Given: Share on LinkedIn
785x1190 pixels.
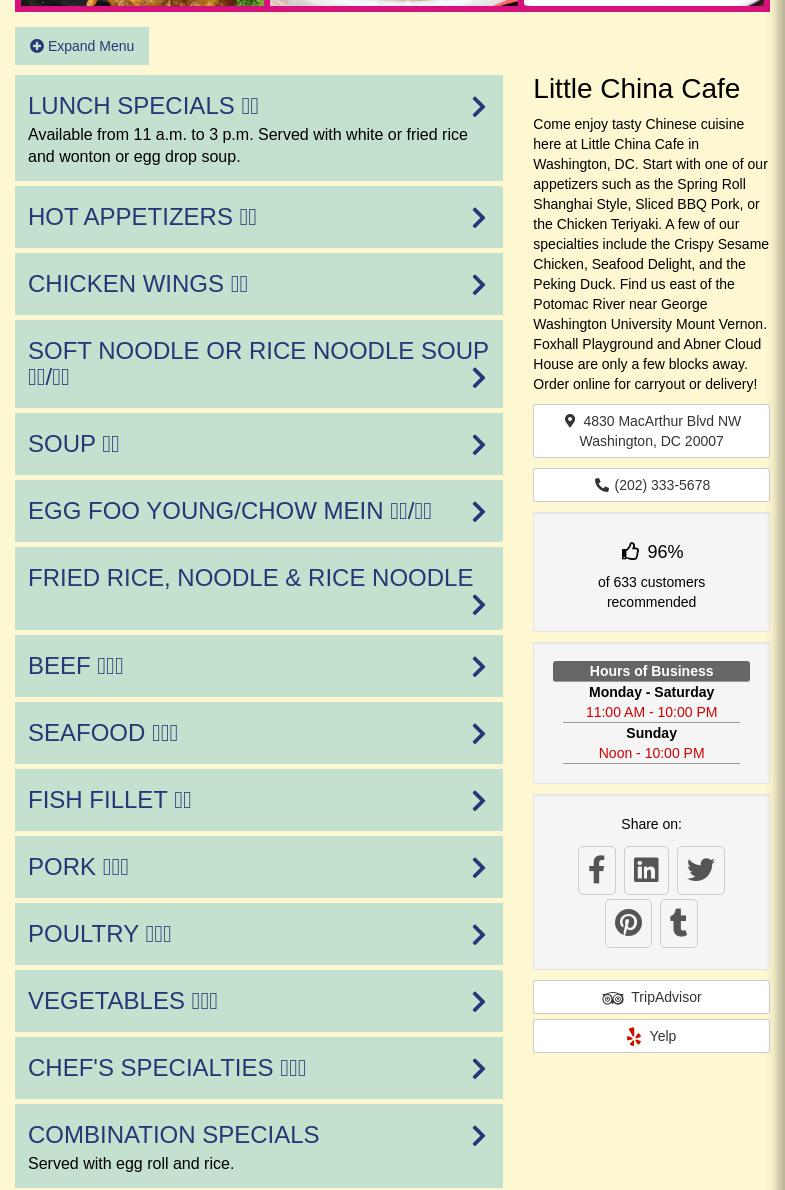Looking at the screenshot, I should 646,870.
